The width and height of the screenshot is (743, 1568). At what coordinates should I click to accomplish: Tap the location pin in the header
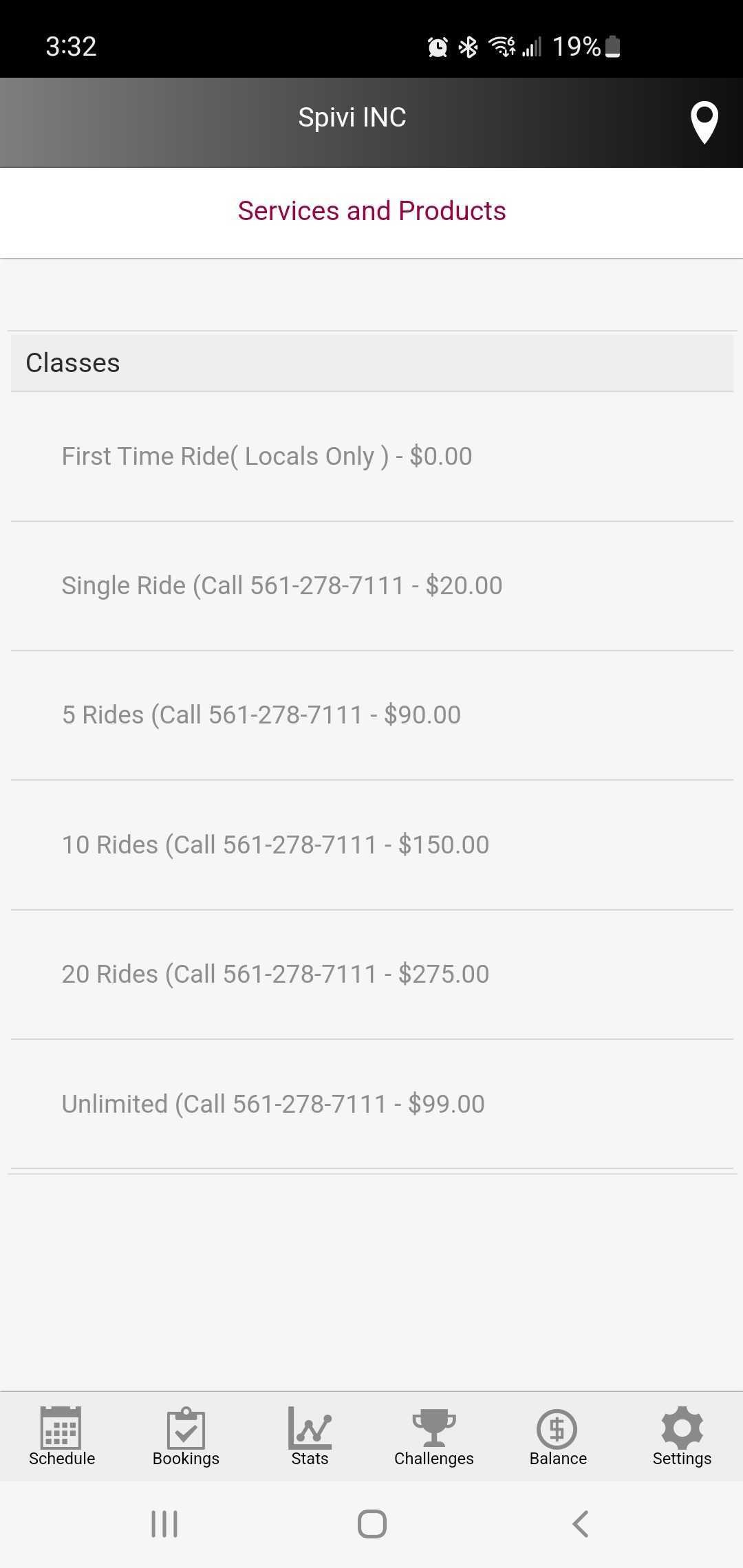(x=703, y=122)
